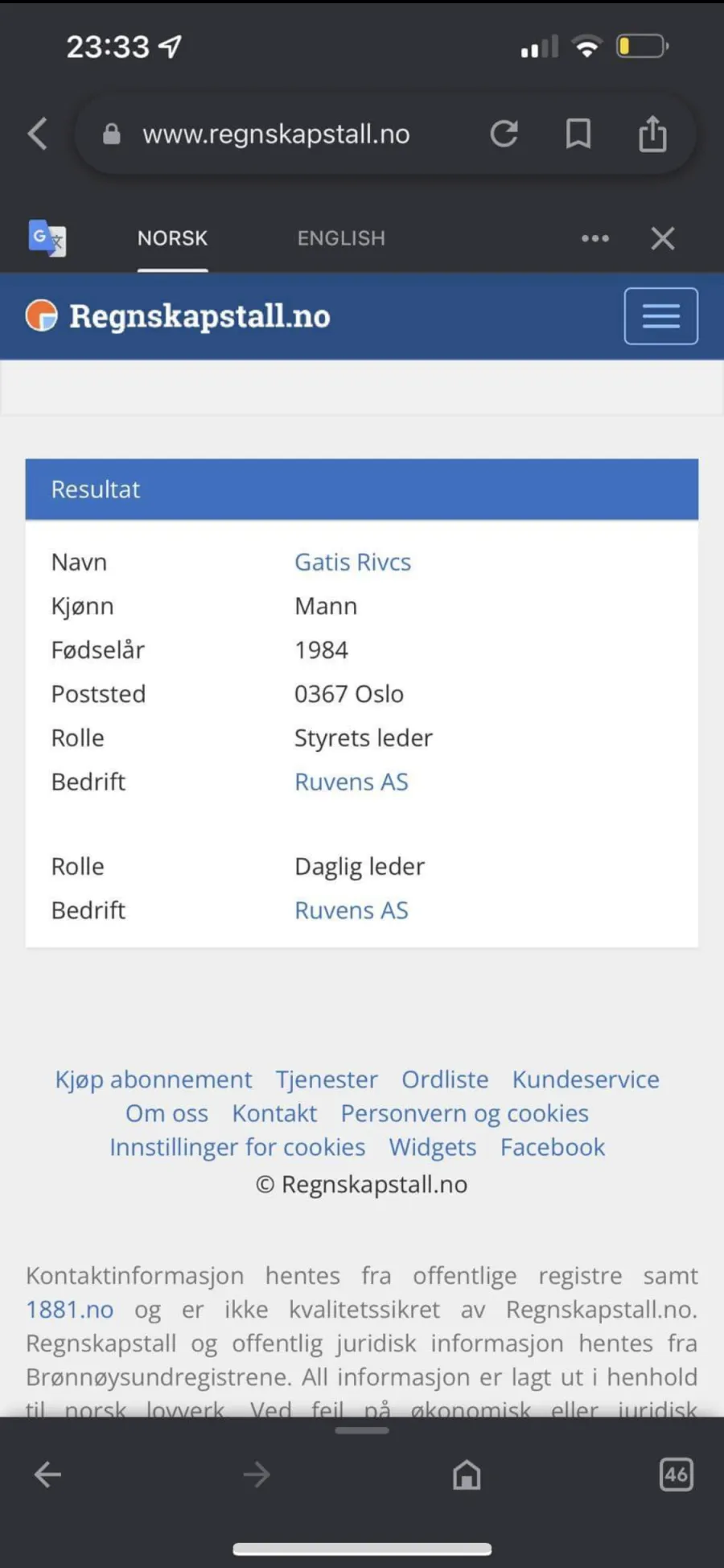This screenshot has width=724, height=1568.
Task: Tap the www.regnskapstall.no address field
Action: (277, 134)
